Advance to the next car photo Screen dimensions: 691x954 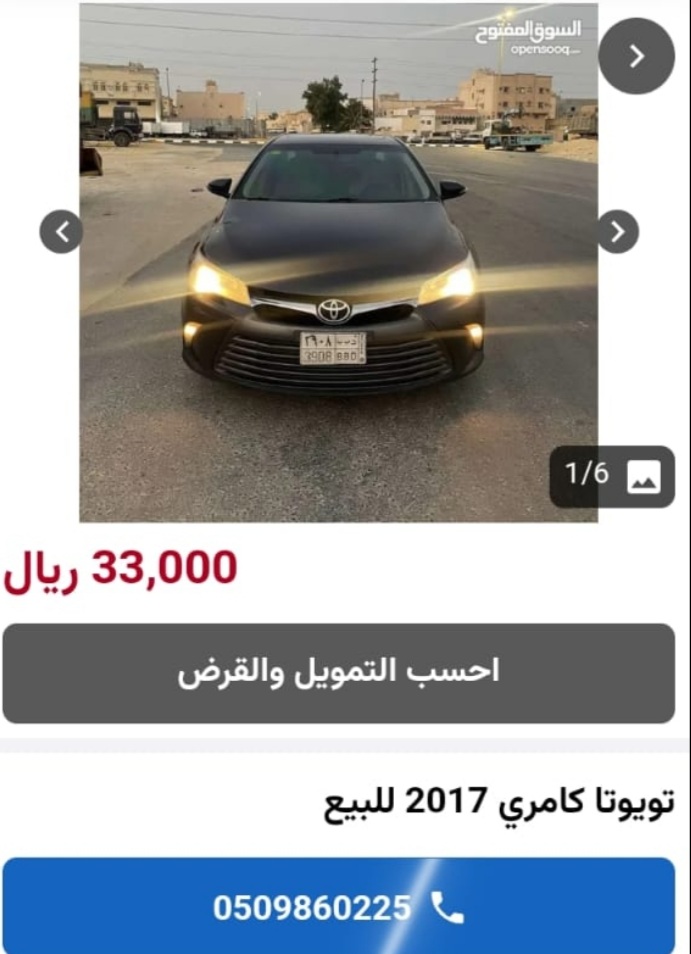pyautogui.click(x=617, y=232)
